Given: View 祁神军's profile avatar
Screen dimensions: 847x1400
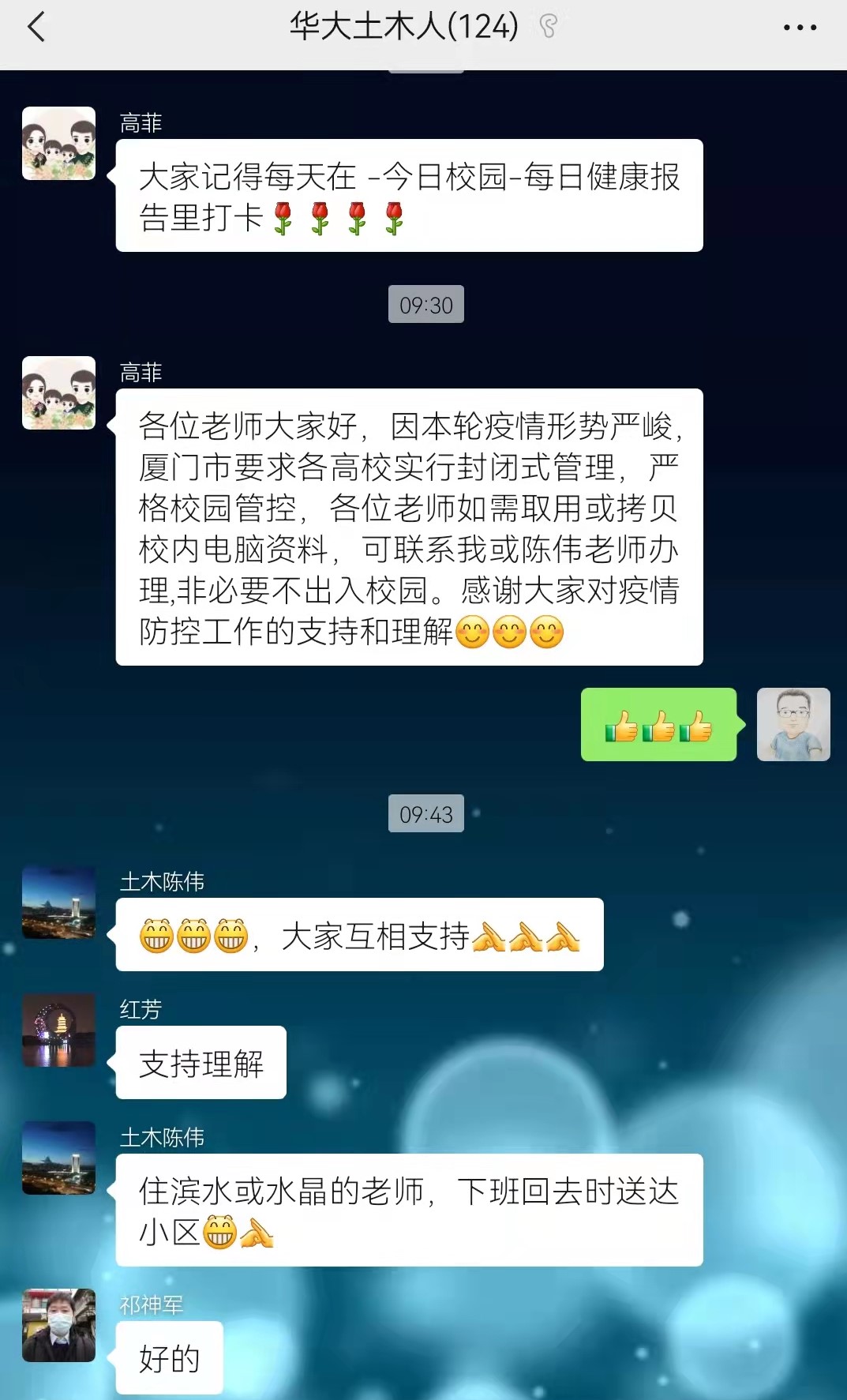Looking at the screenshot, I should point(58,1325).
